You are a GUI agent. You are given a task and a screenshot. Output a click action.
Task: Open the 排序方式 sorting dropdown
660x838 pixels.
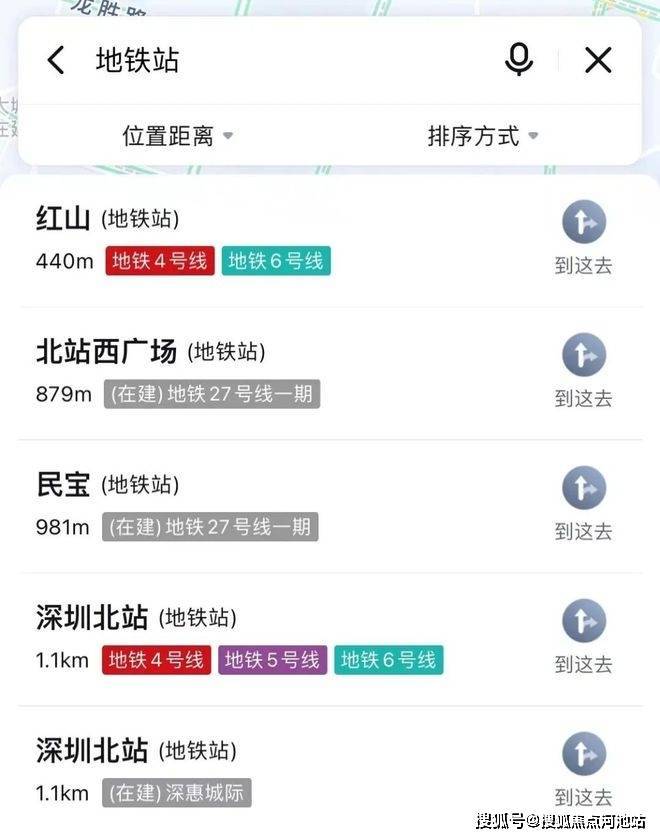482,136
